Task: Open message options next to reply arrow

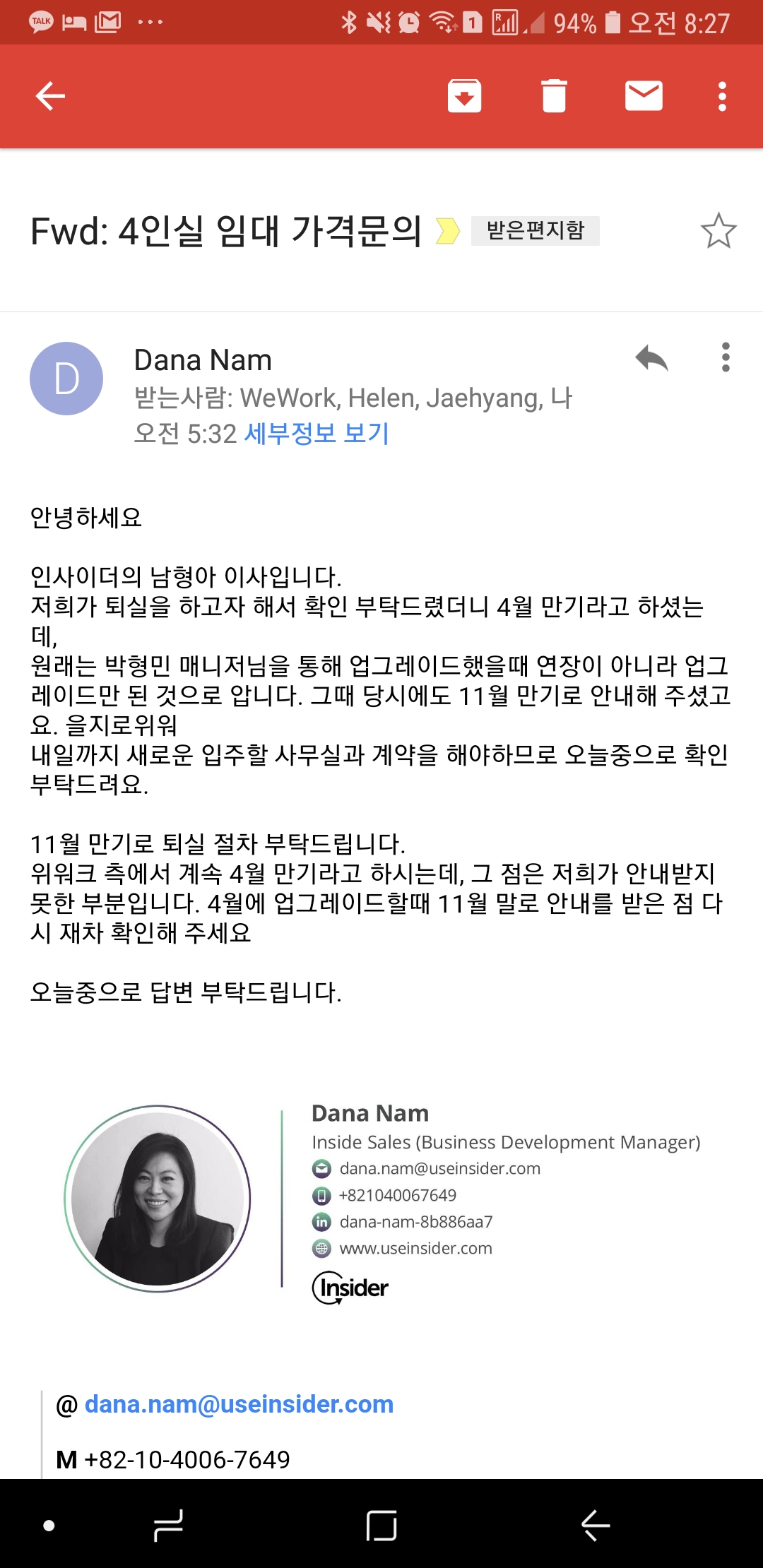Action: click(x=725, y=358)
